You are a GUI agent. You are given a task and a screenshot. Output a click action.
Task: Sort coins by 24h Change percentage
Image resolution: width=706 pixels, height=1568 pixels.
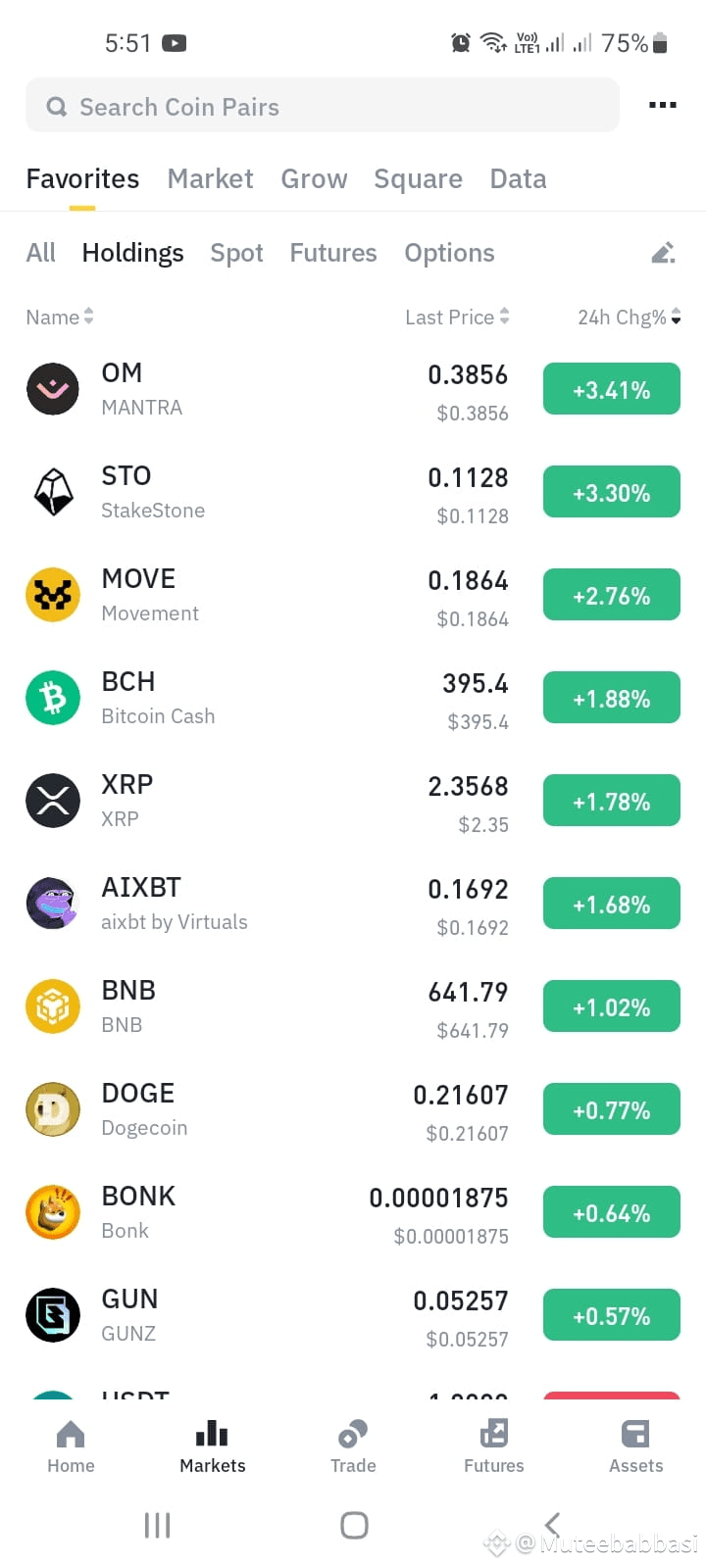[629, 317]
